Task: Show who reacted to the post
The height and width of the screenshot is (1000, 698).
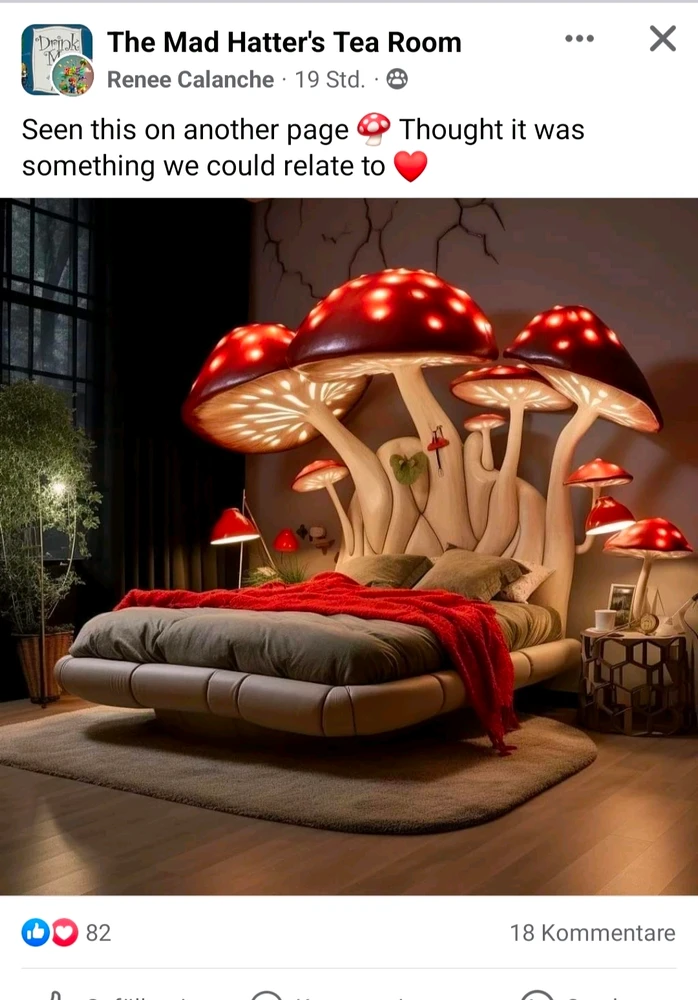Action: (66, 933)
